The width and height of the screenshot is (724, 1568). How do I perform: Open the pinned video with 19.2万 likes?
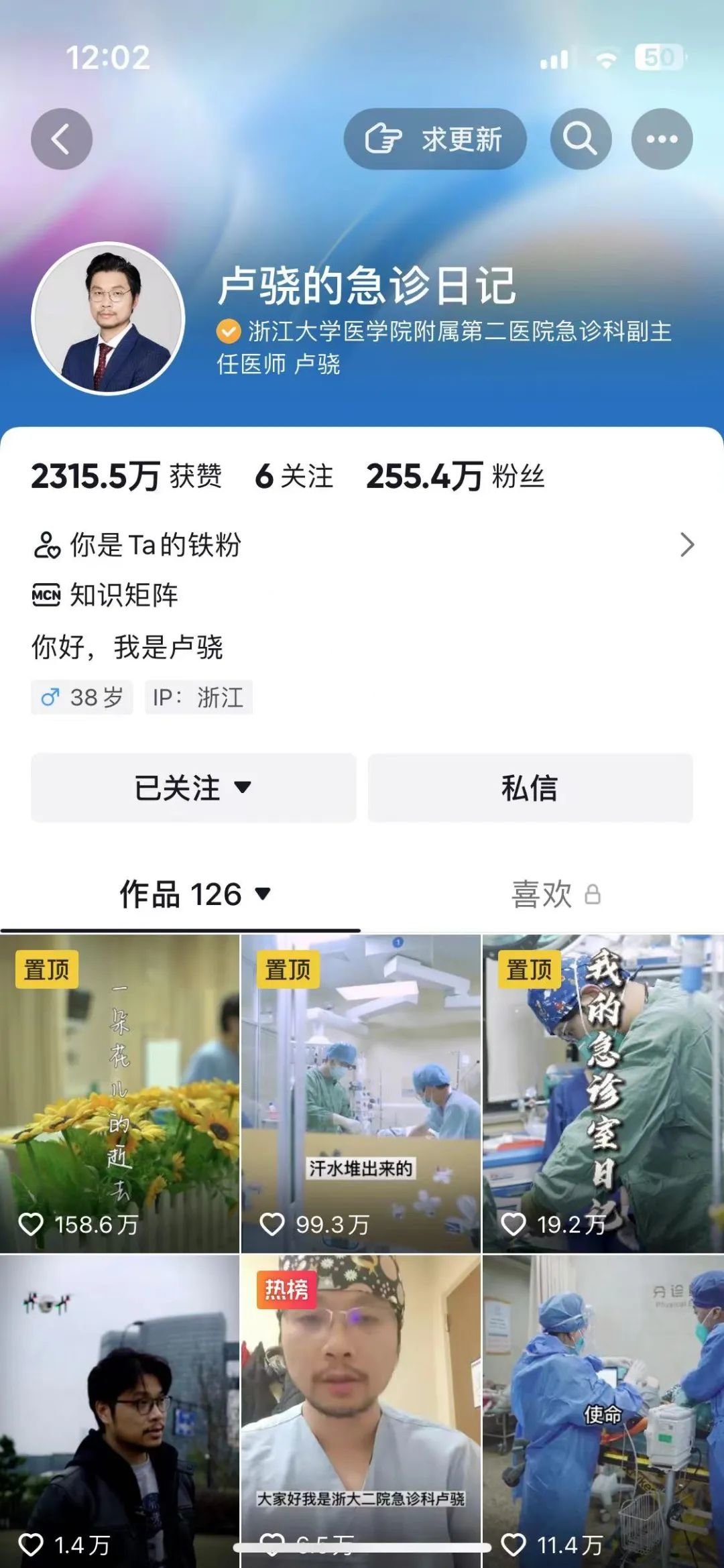click(x=603, y=1093)
